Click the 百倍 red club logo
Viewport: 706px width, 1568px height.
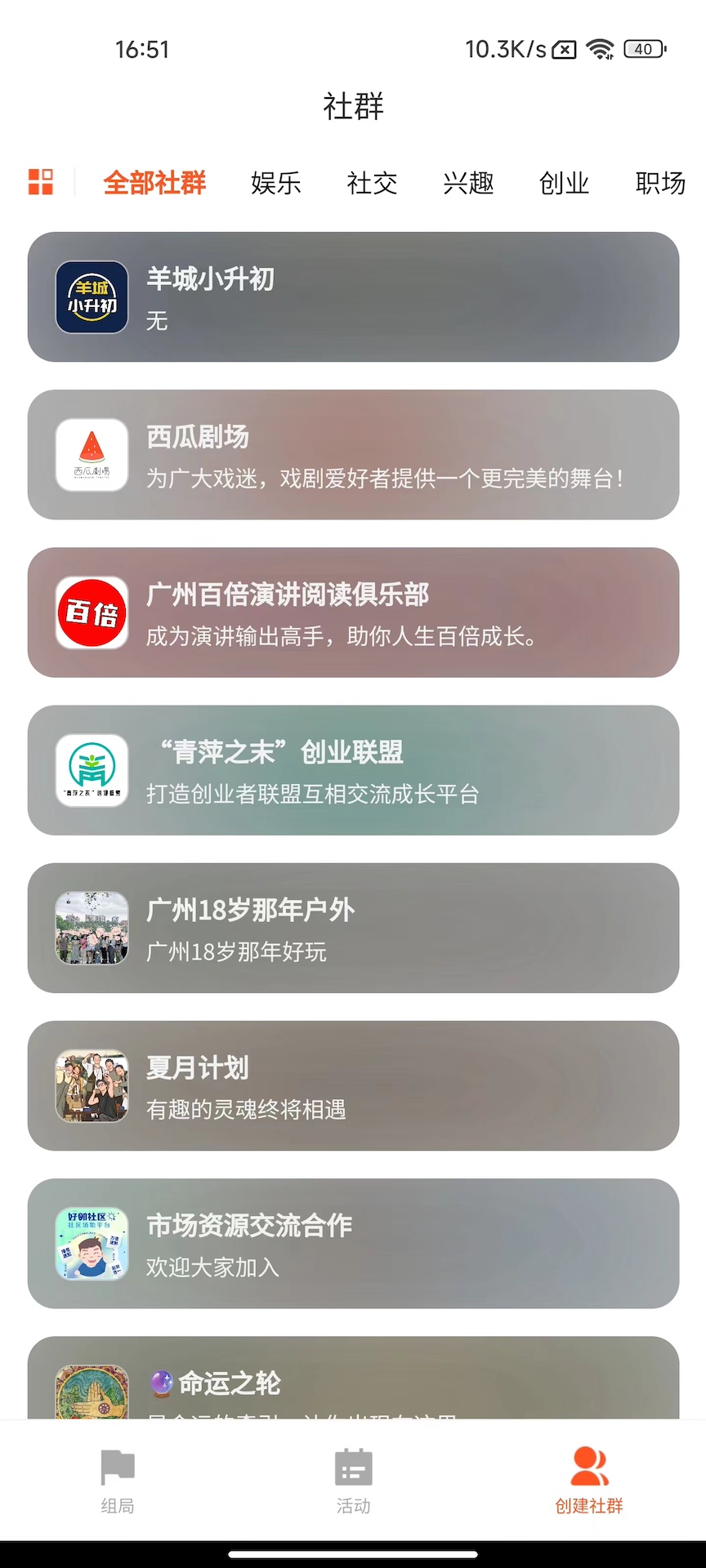coord(92,612)
